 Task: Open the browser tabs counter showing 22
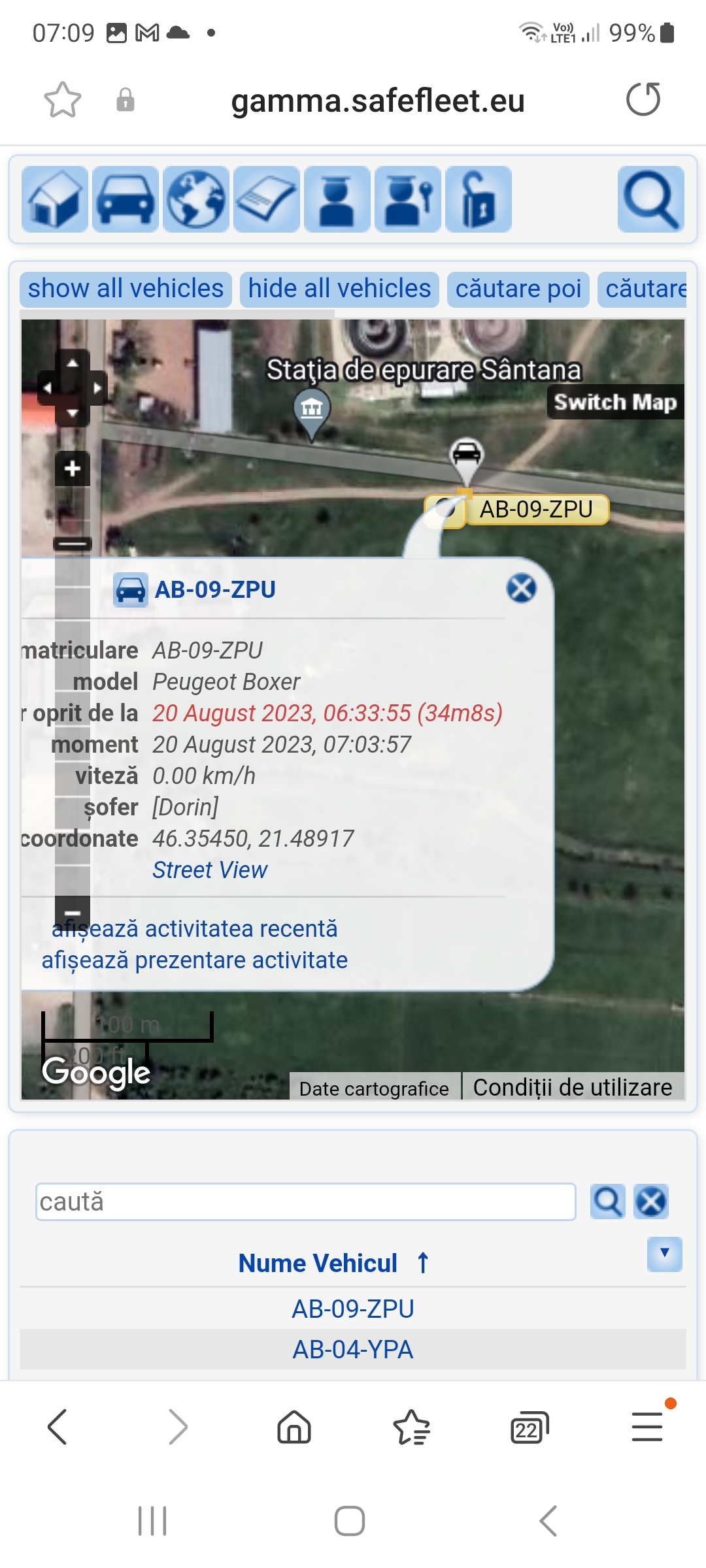pos(529,1428)
